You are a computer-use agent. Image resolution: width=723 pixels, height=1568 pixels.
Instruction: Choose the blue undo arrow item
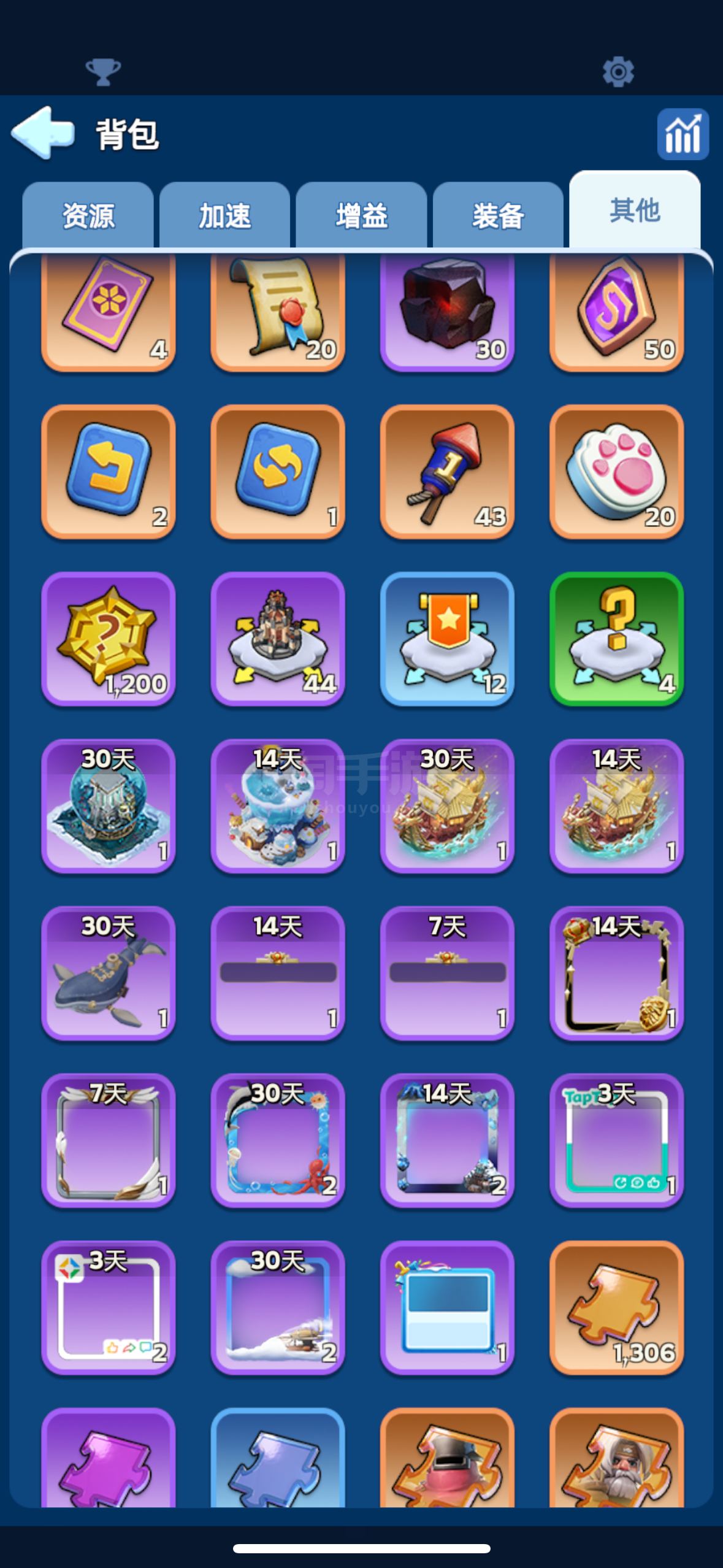(x=109, y=472)
